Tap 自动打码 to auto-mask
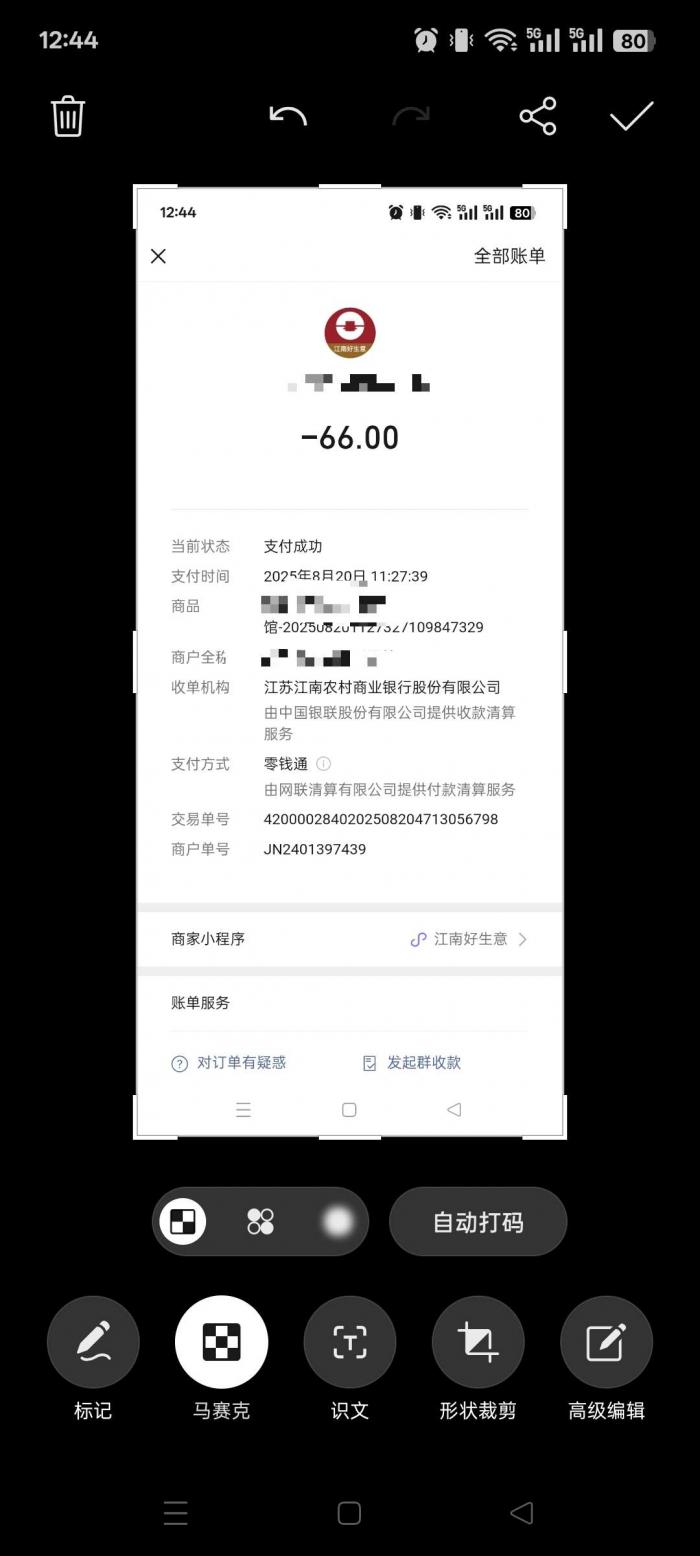 tap(477, 1222)
